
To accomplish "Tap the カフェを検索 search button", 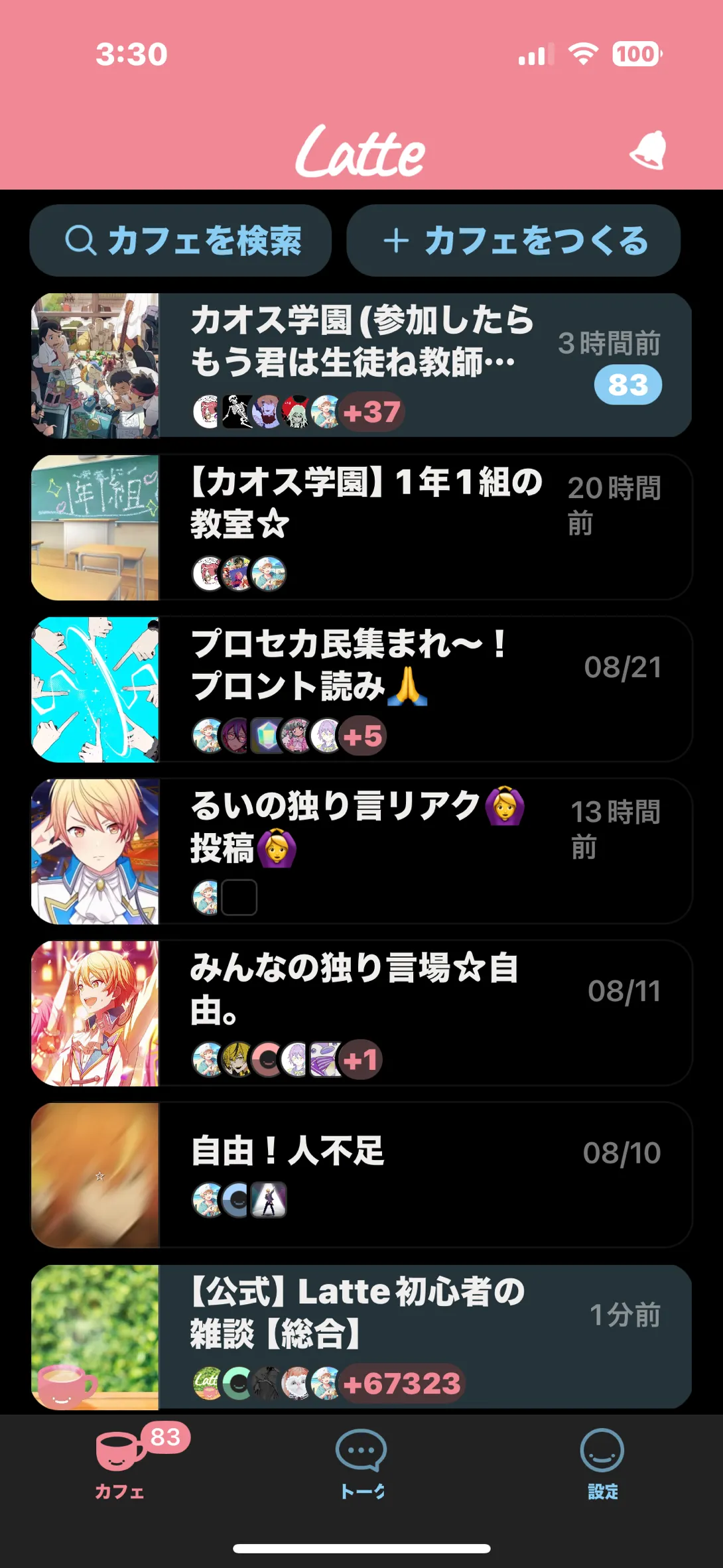I will click(x=180, y=240).
